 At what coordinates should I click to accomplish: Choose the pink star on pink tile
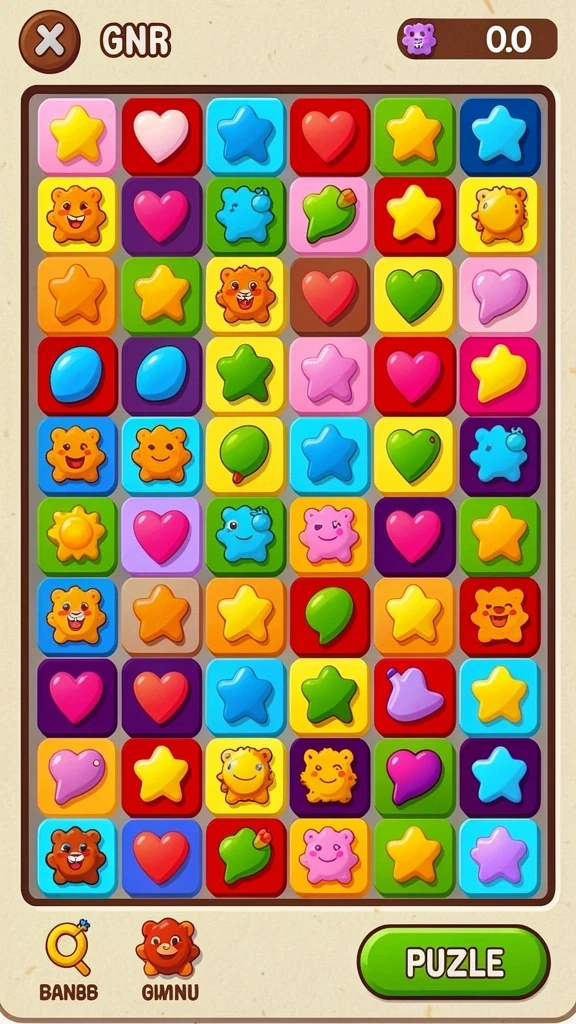tap(329, 375)
